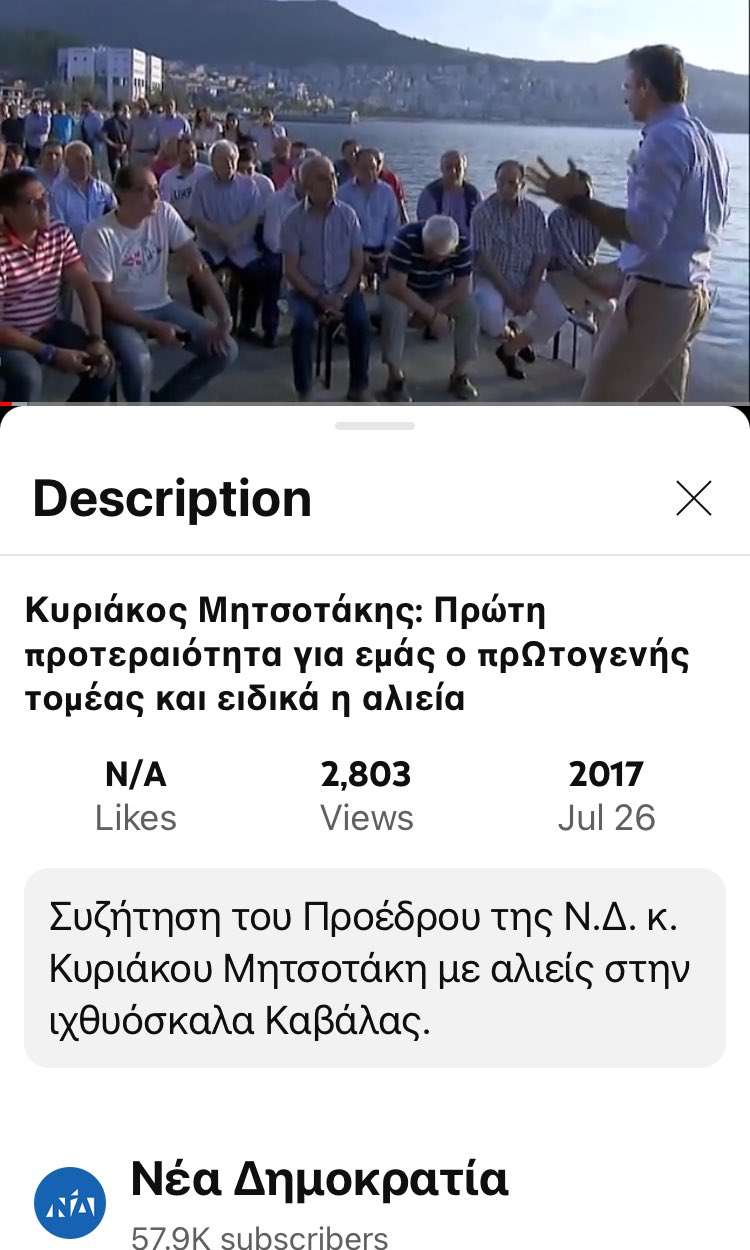Tap the drag handle on the description sheet
Screen dimensions: 750x1250
pyautogui.click(x=375, y=426)
